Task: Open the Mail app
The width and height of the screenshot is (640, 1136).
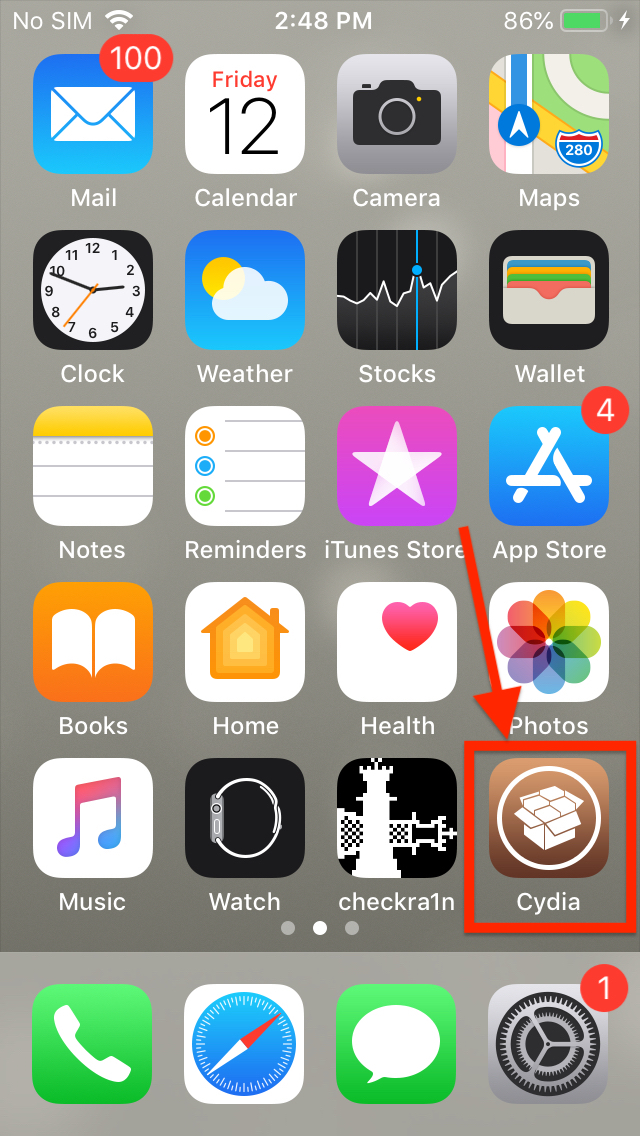Action: point(93,114)
